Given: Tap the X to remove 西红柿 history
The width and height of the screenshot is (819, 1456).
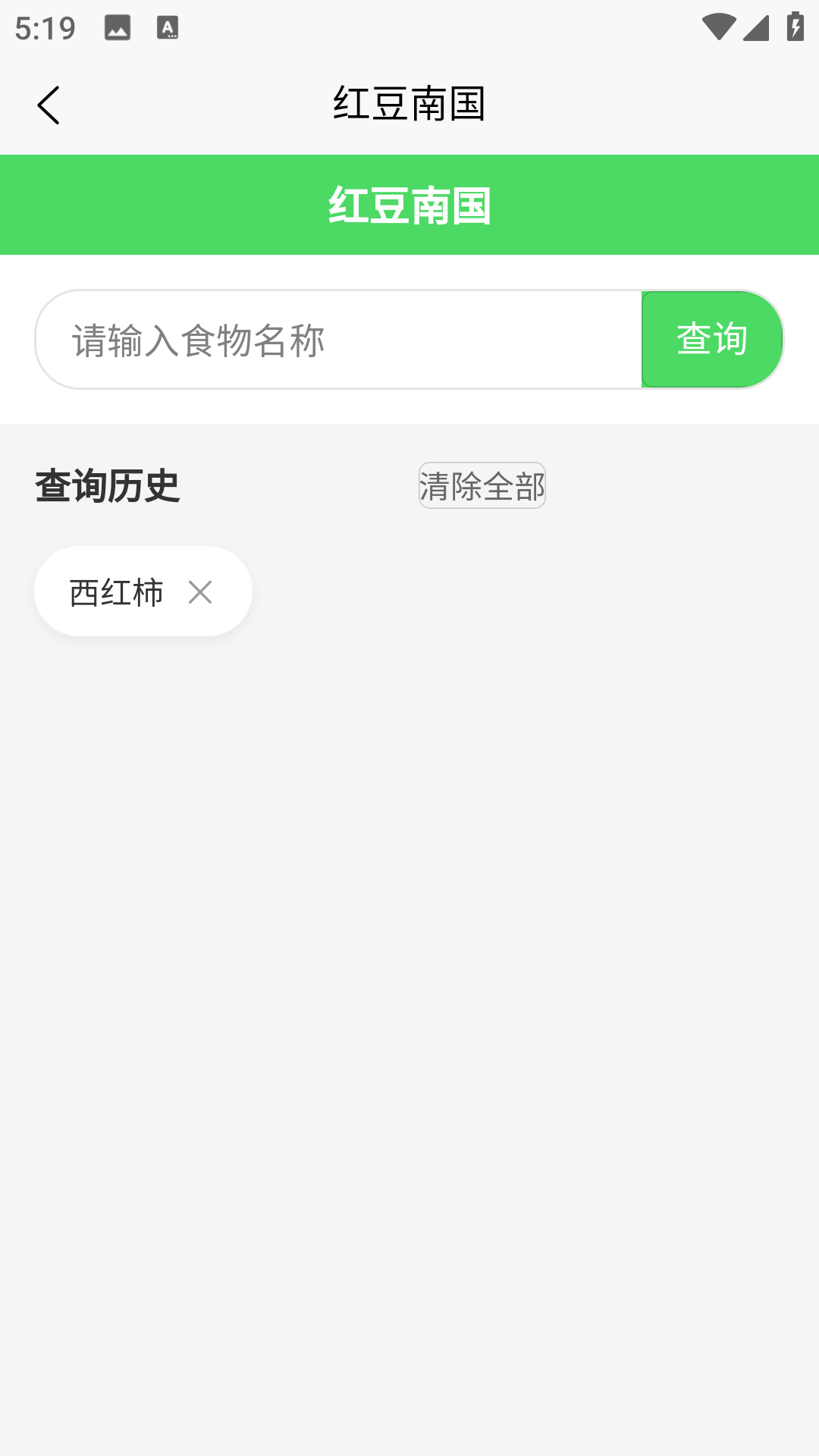Looking at the screenshot, I should pos(201,591).
